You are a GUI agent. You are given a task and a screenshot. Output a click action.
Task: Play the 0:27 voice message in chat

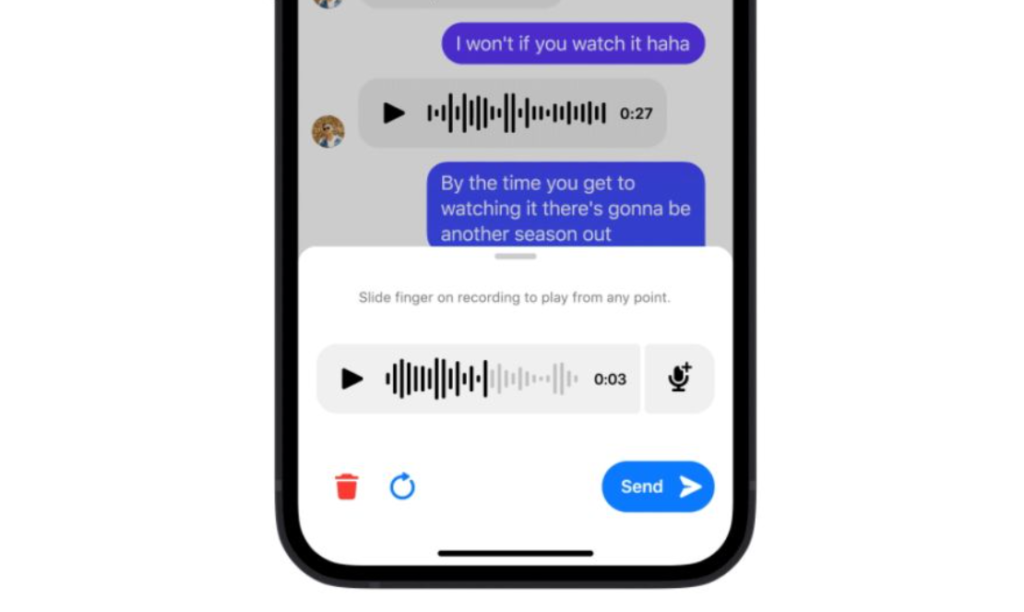394,113
